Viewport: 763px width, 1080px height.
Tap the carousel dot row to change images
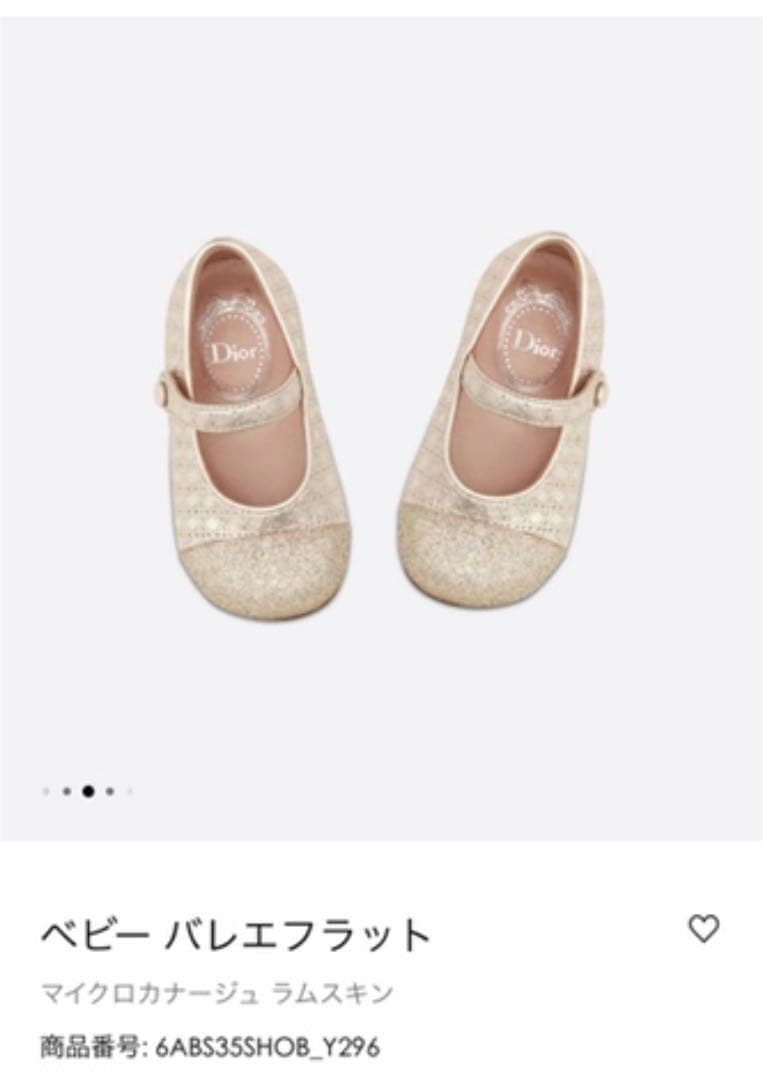coord(89,791)
